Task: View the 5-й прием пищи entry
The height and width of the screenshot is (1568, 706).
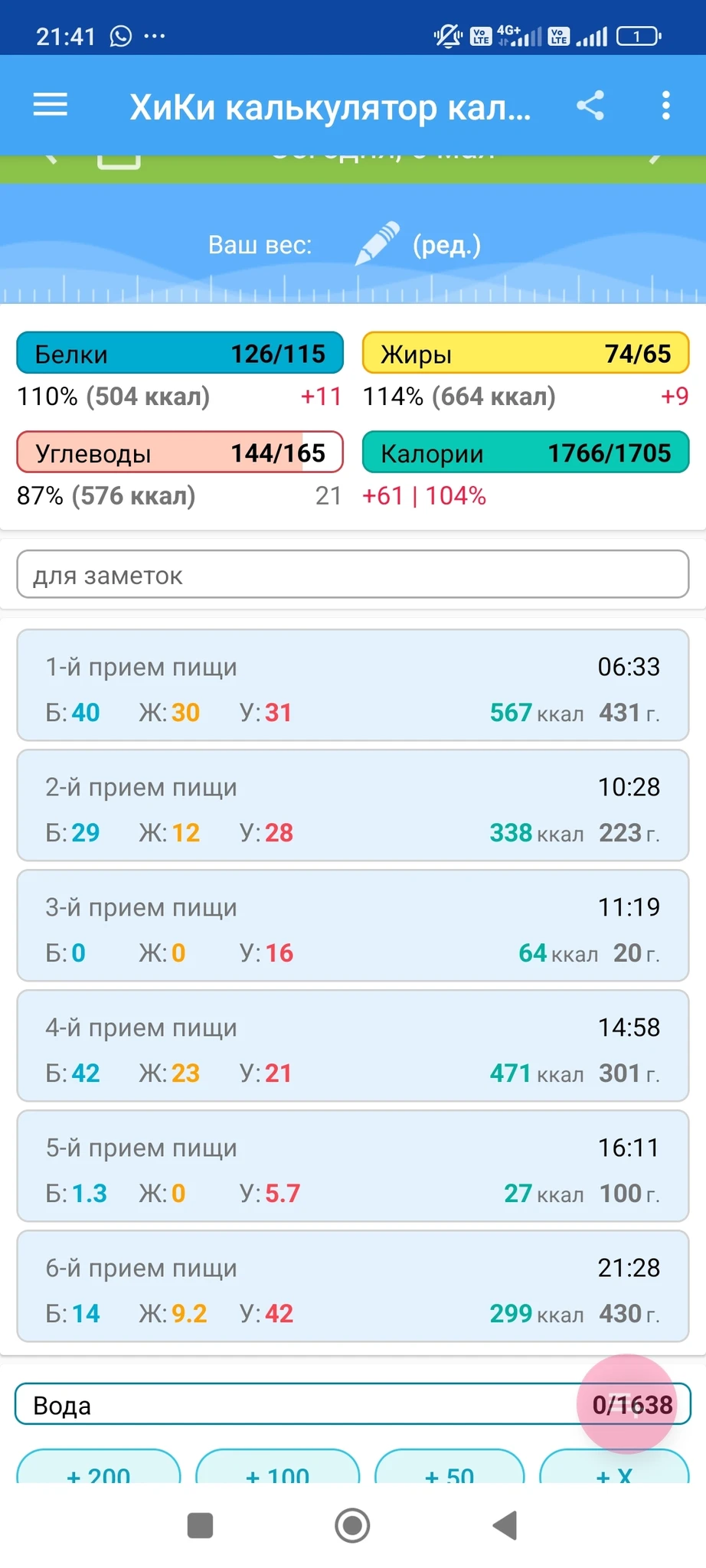Action: pos(352,1166)
